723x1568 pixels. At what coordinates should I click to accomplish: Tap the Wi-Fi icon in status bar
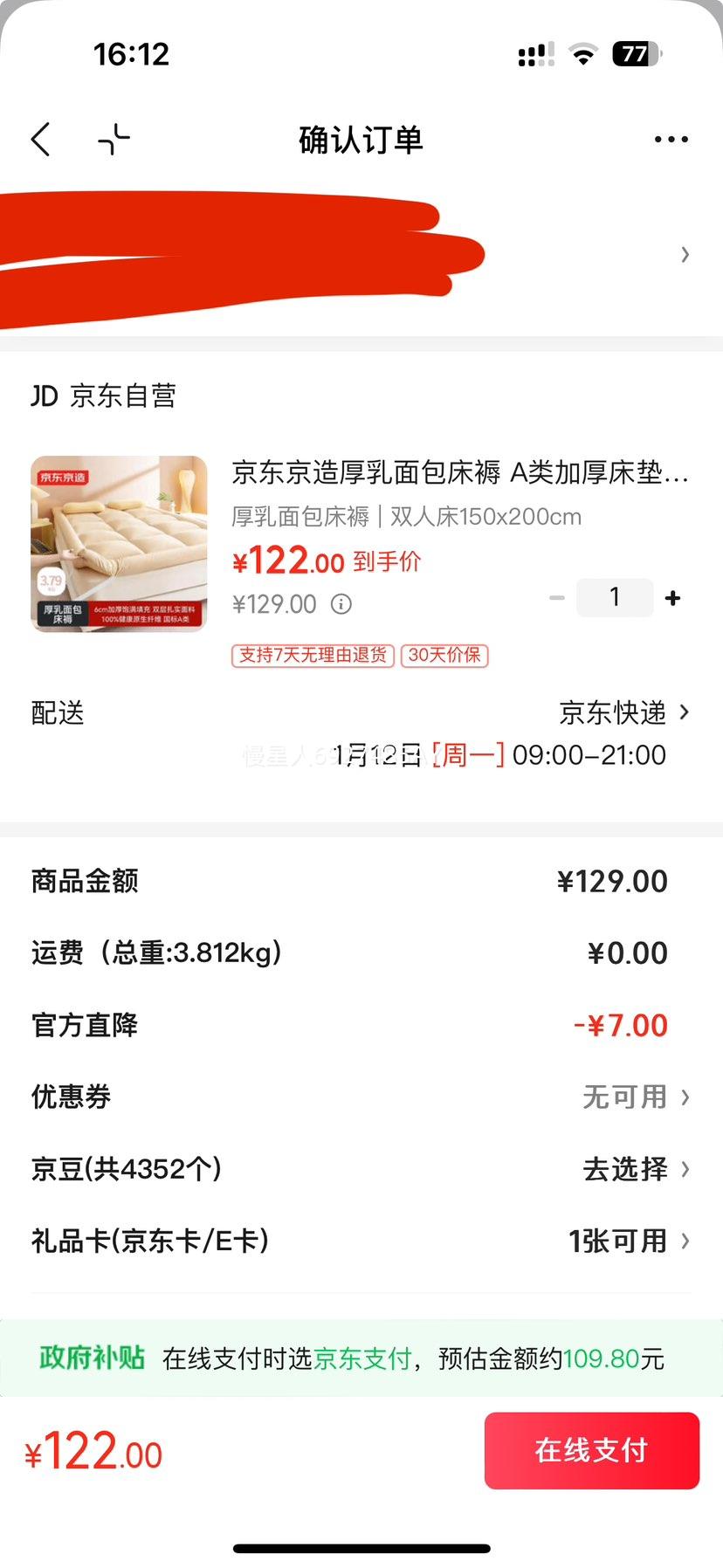(582, 54)
